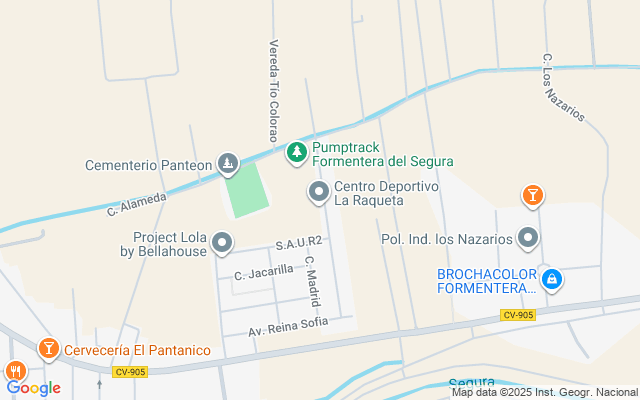
Task: Open the Cementerio Panteon marker
Action: coord(229,164)
